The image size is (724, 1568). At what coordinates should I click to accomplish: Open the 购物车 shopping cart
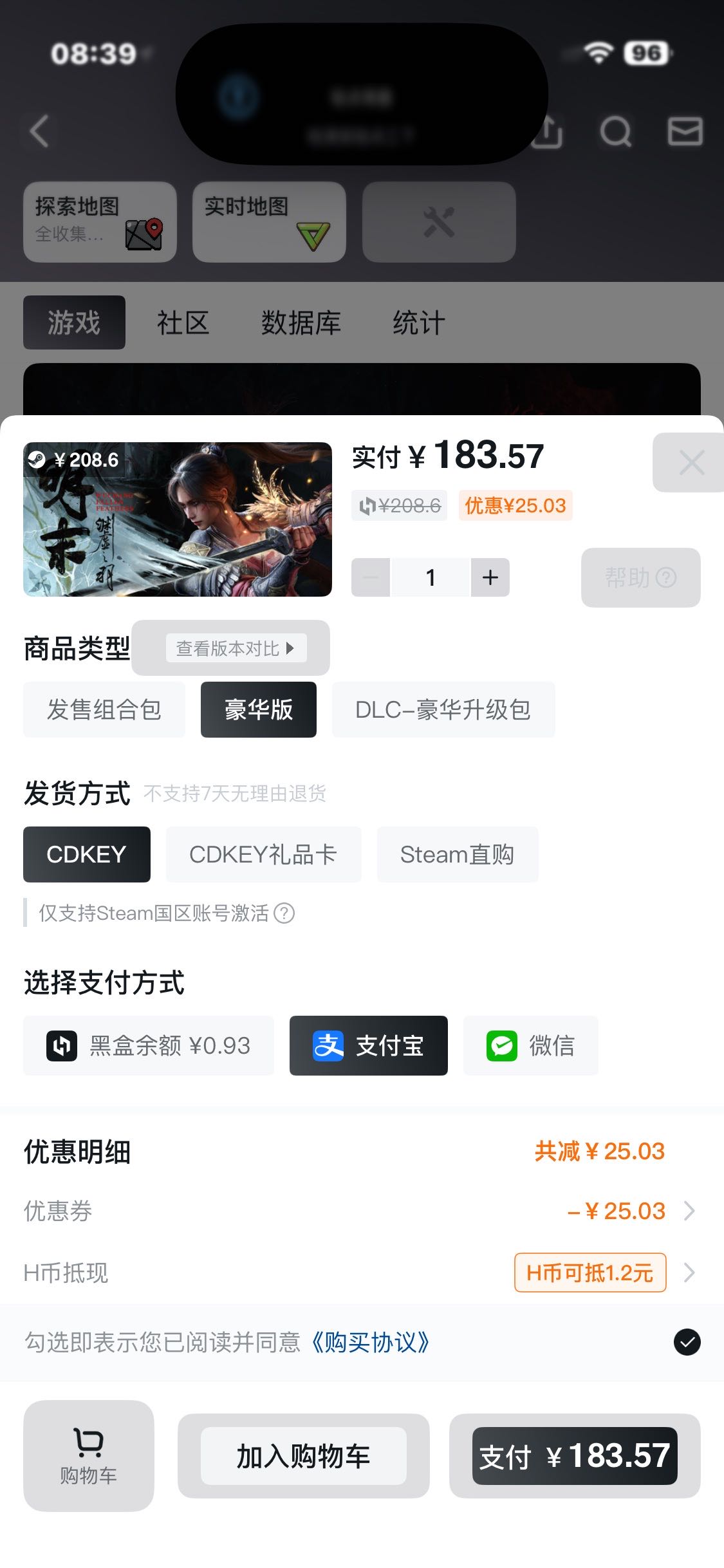coord(88,1455)
